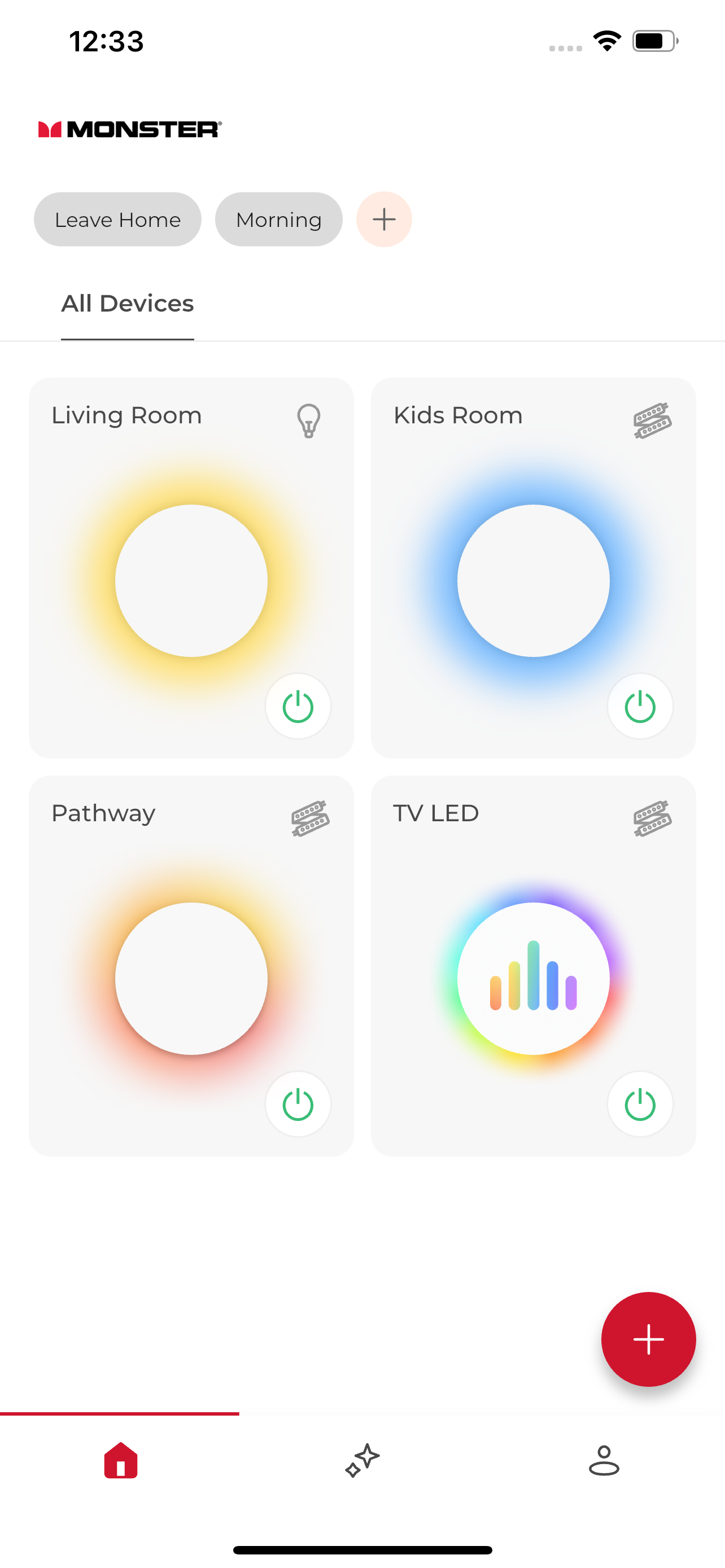Image resolution: width=725 pixels, height=1568 pixels.
Task: Switch to the All Devices tab
Action: point(126,303)
